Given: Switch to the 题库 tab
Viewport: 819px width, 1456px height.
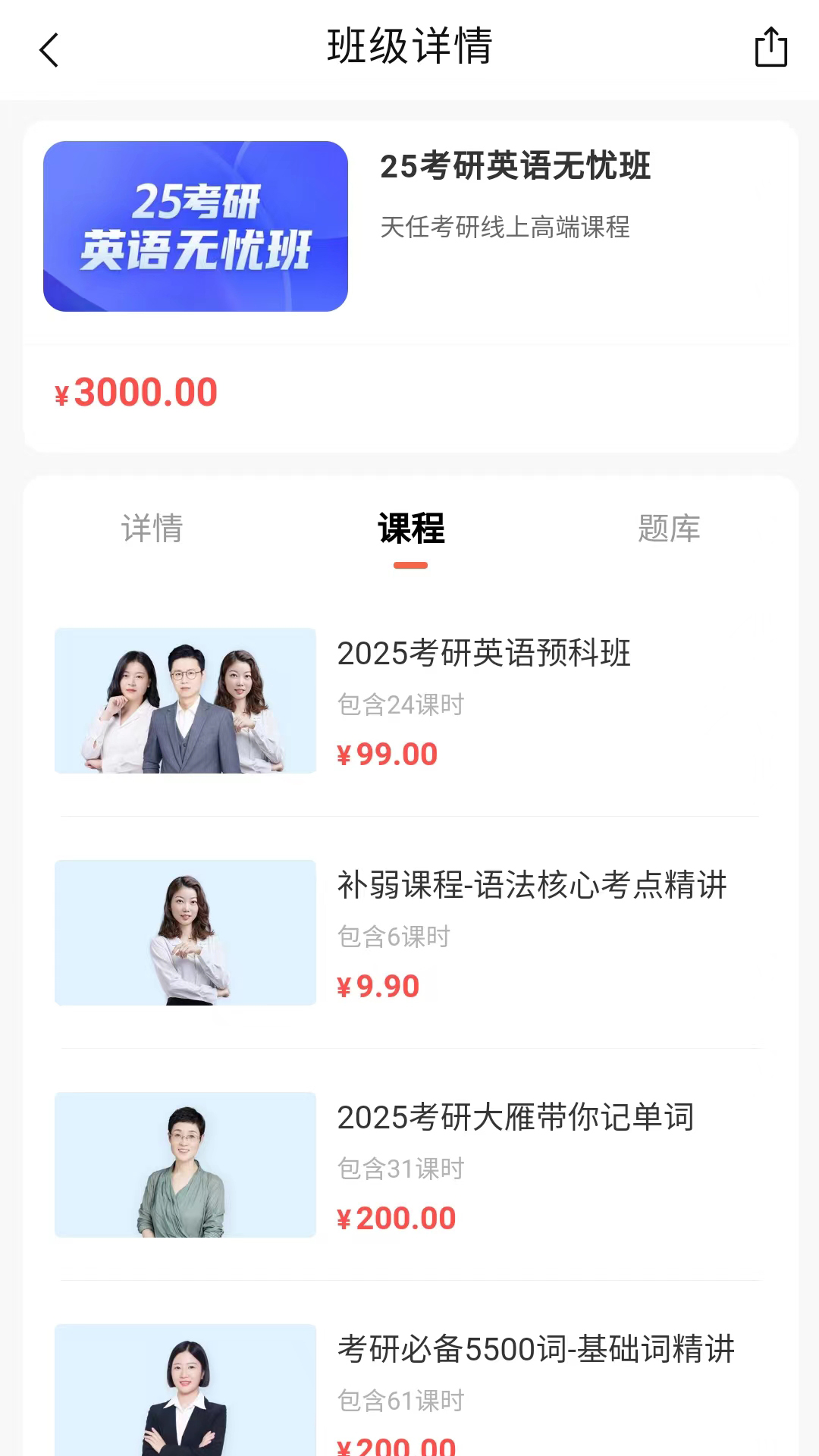Looking at the screenshot, I should tap(669, 530).
